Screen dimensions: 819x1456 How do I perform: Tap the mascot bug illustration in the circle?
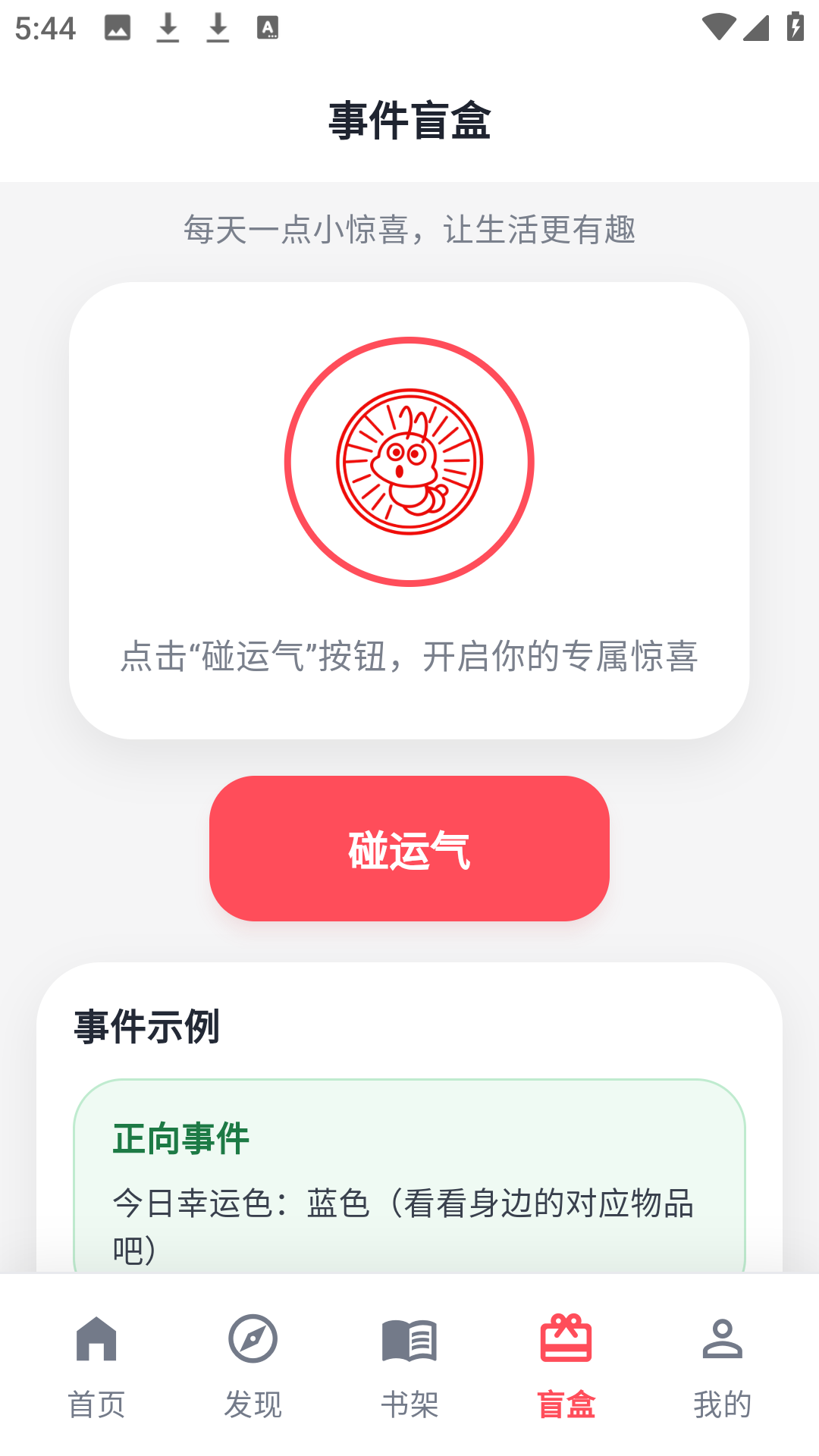click(409, 461)
